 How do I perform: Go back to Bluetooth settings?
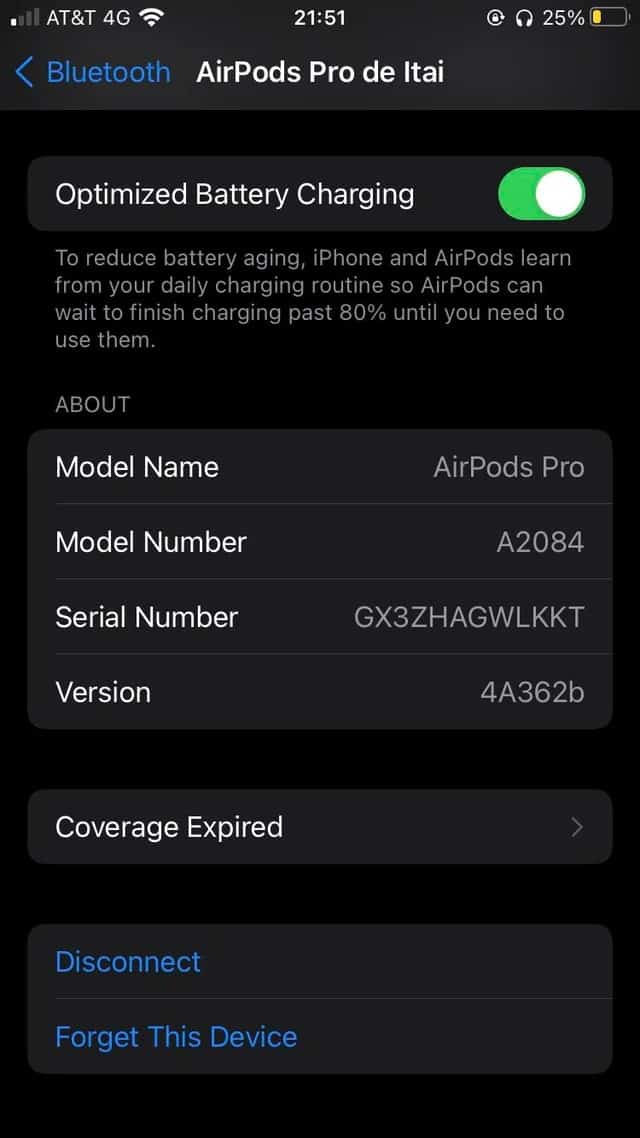(92, 72)
